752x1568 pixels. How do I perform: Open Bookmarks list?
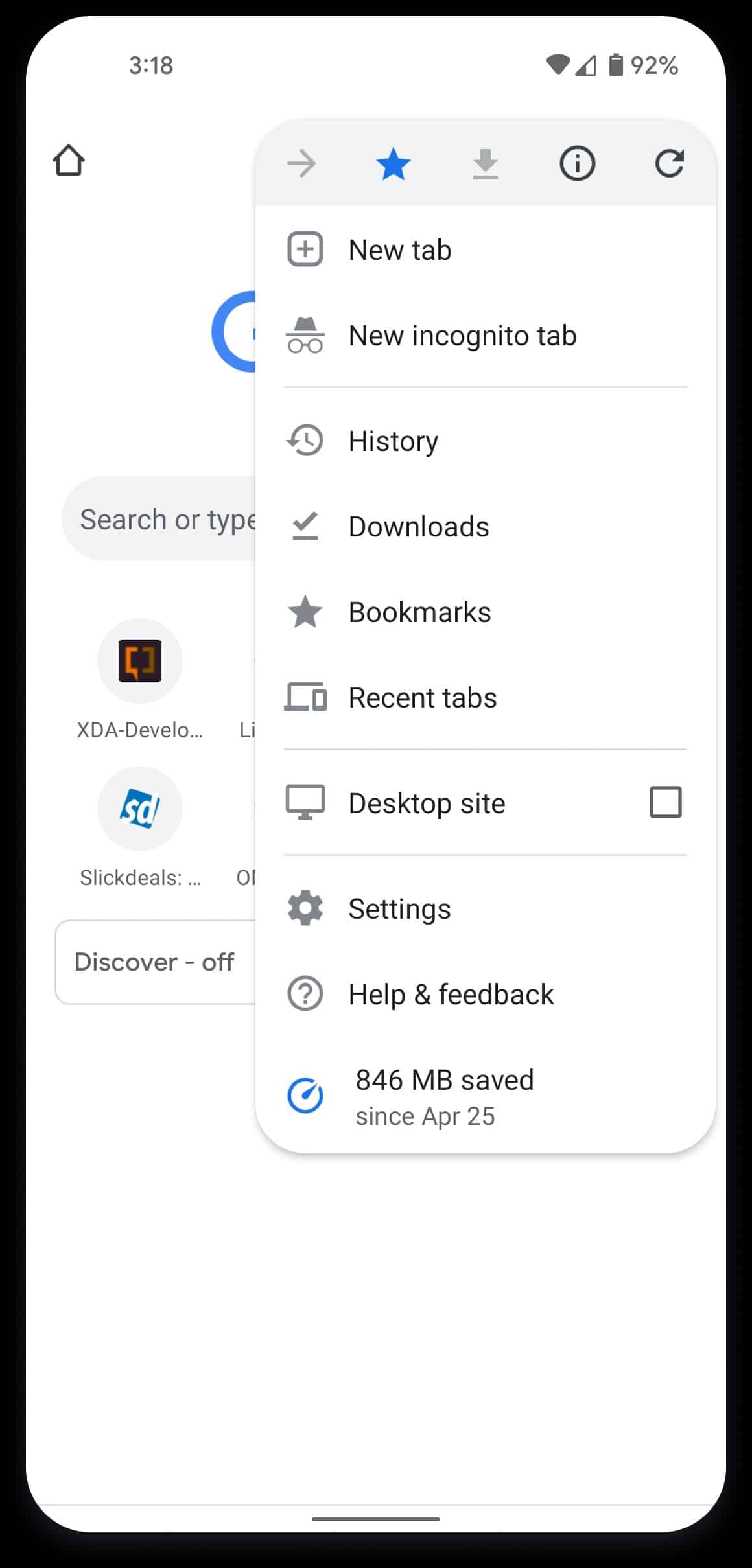(419, 612)
